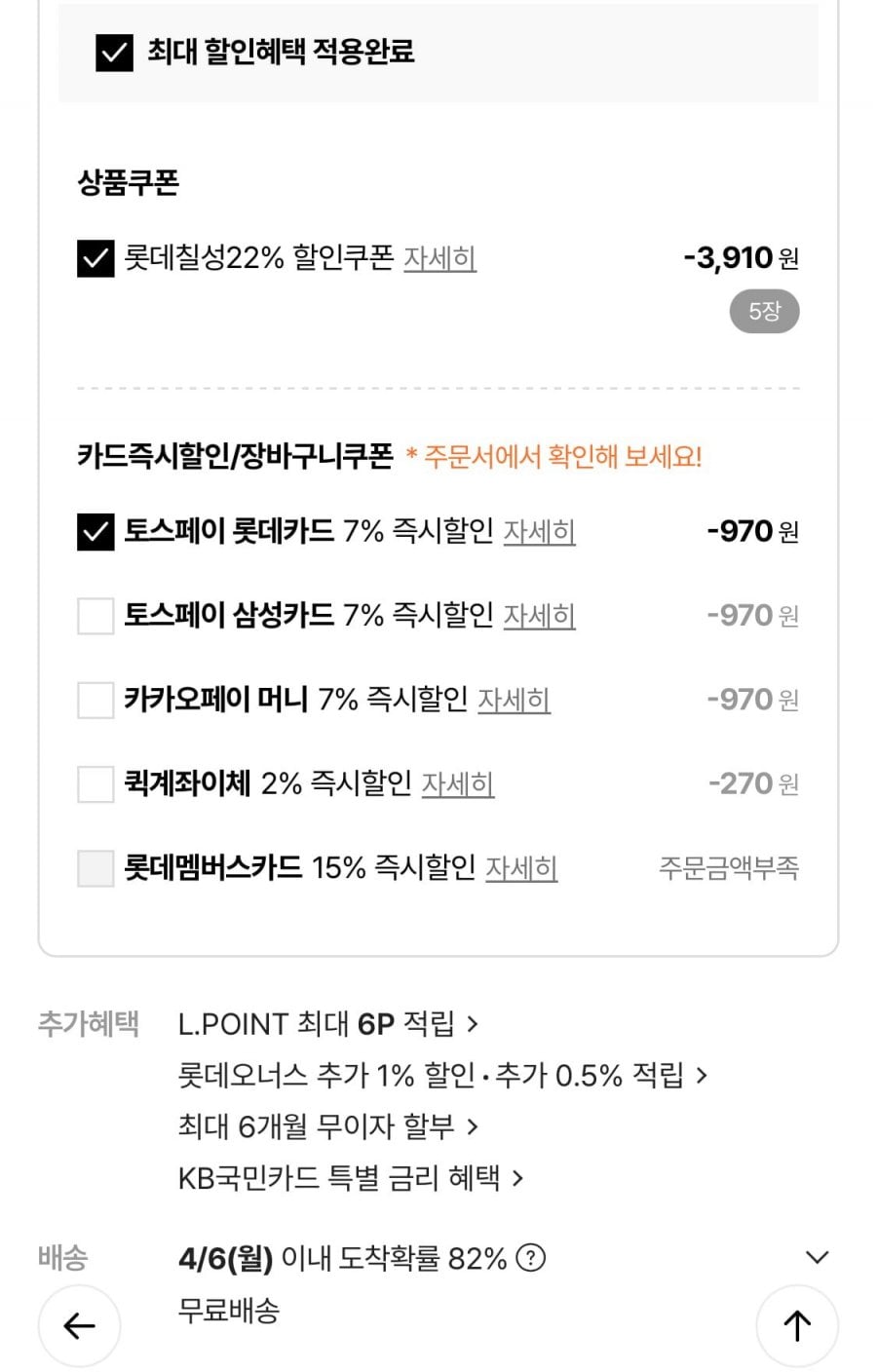The width and height of the screenshot is (877, 1372).
Task: Open KB국민카드 특별 금리 혜택
Action: tap(350, 1178)
